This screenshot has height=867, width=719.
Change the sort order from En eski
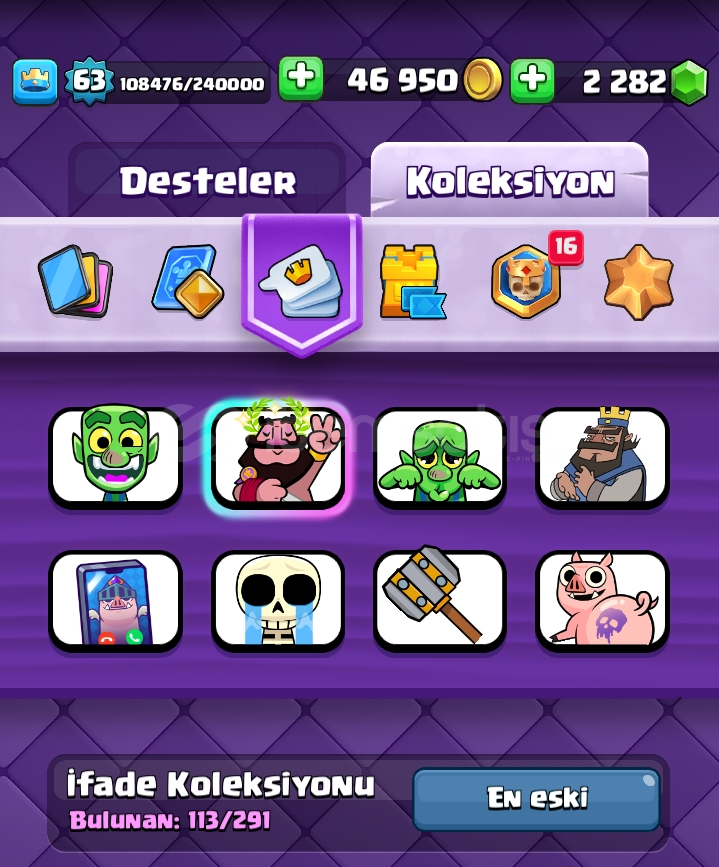tap(537, 798)
